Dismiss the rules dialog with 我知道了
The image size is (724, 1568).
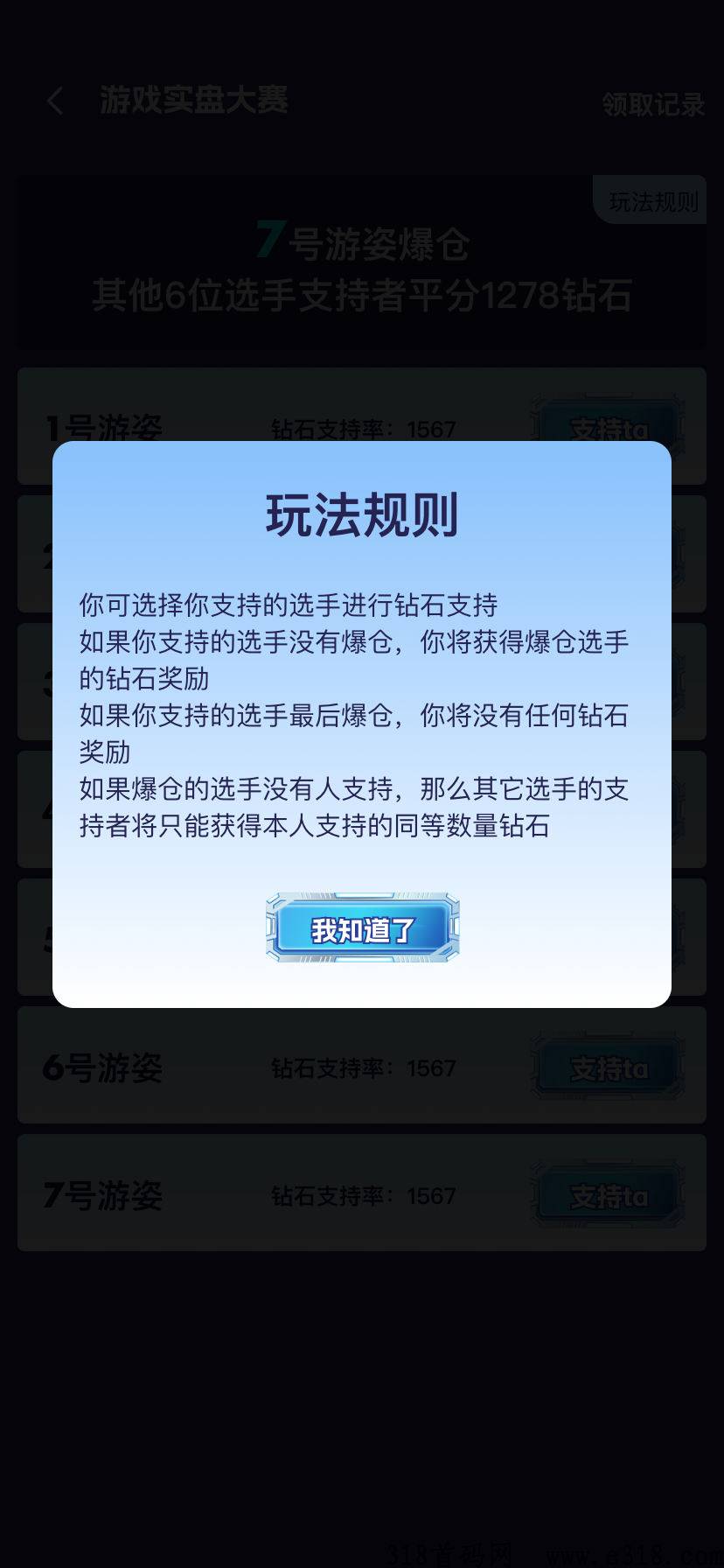[362, 928]
